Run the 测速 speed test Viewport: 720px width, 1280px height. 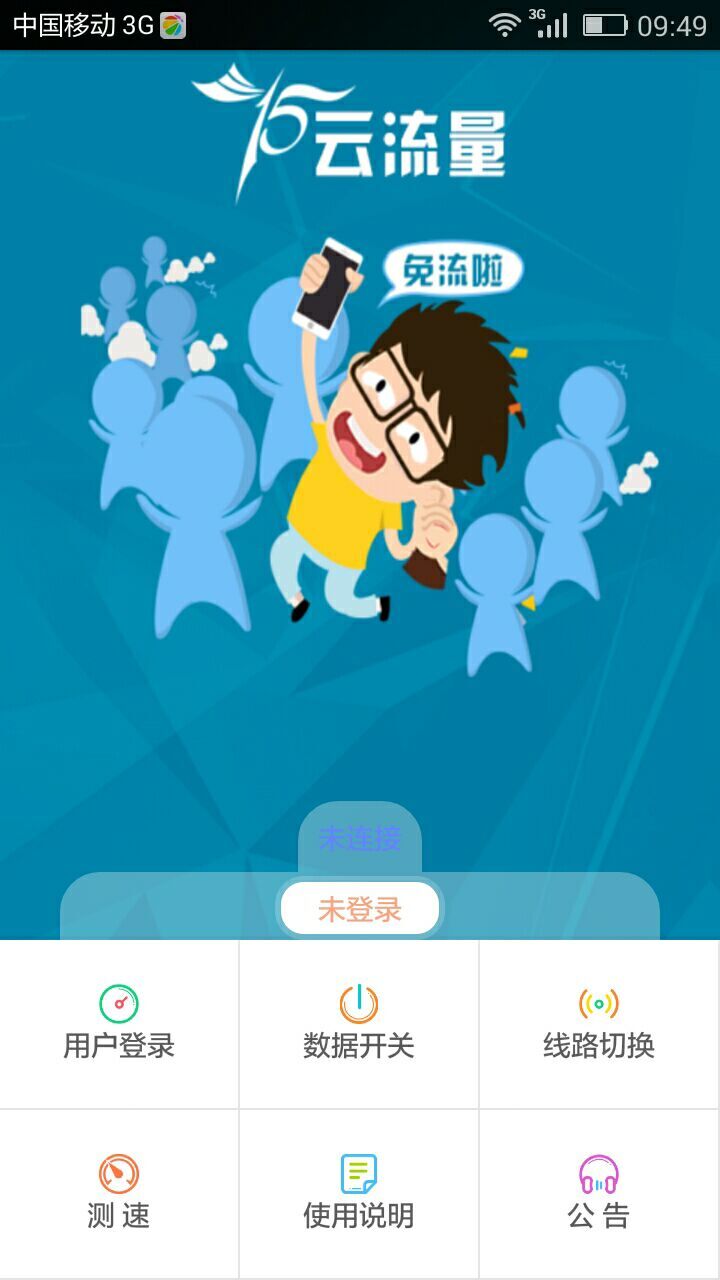coord(119,1194)
